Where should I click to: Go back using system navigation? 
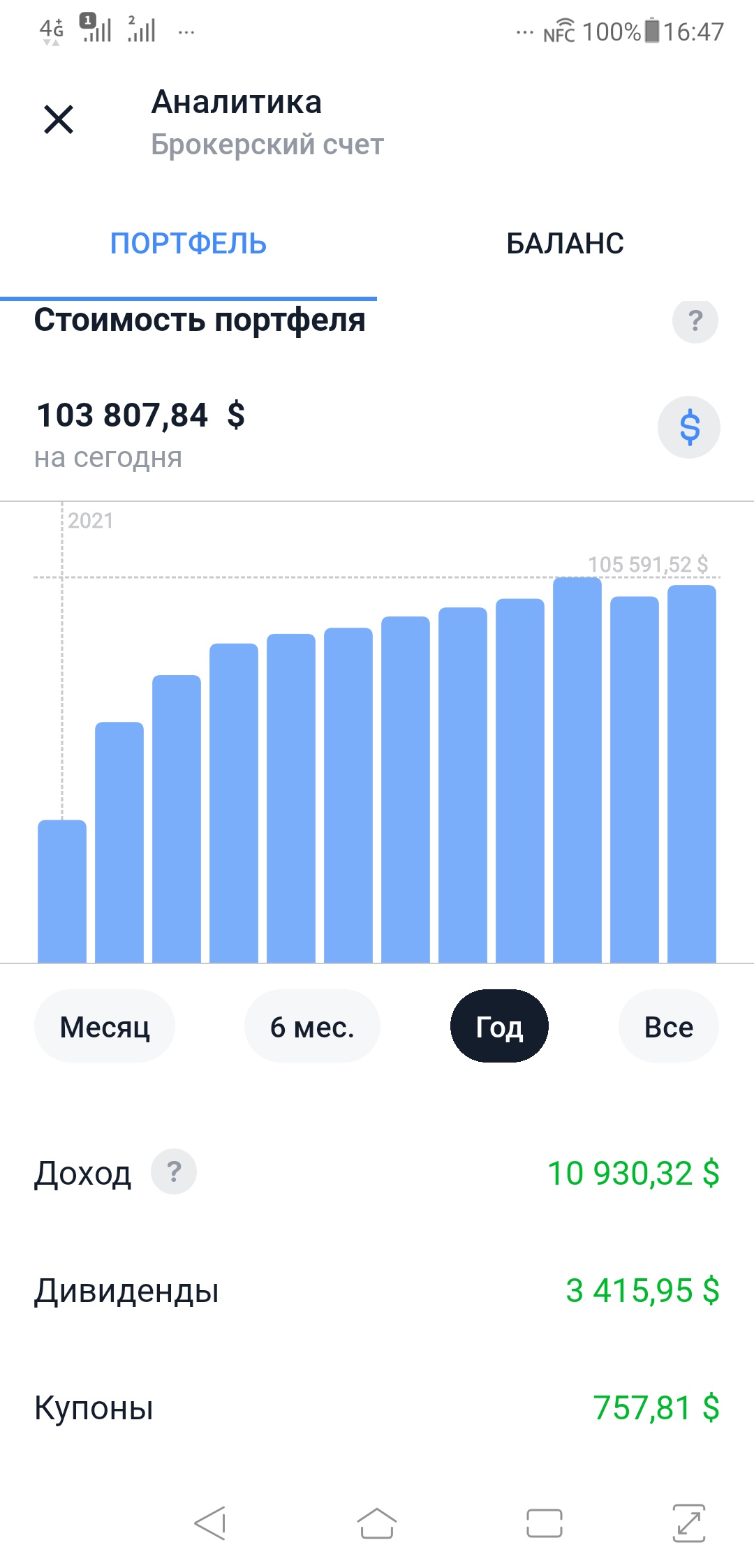pyautogui.click(x=210, y=1523)
